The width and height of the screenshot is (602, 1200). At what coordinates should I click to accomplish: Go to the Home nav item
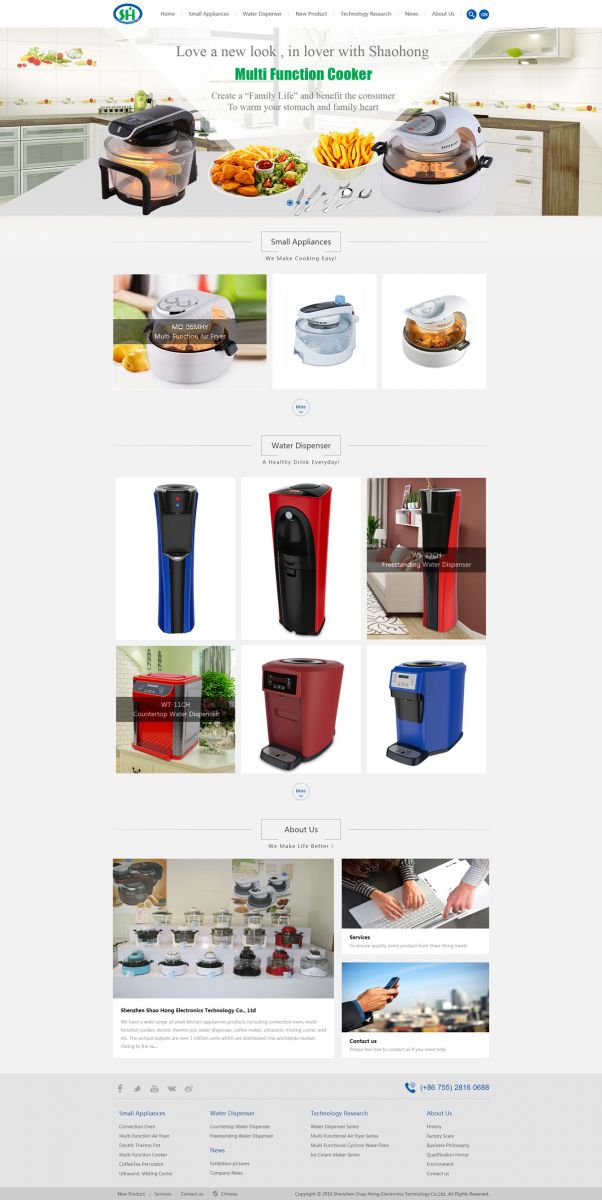pyautogui.click(x=167, y=14)
